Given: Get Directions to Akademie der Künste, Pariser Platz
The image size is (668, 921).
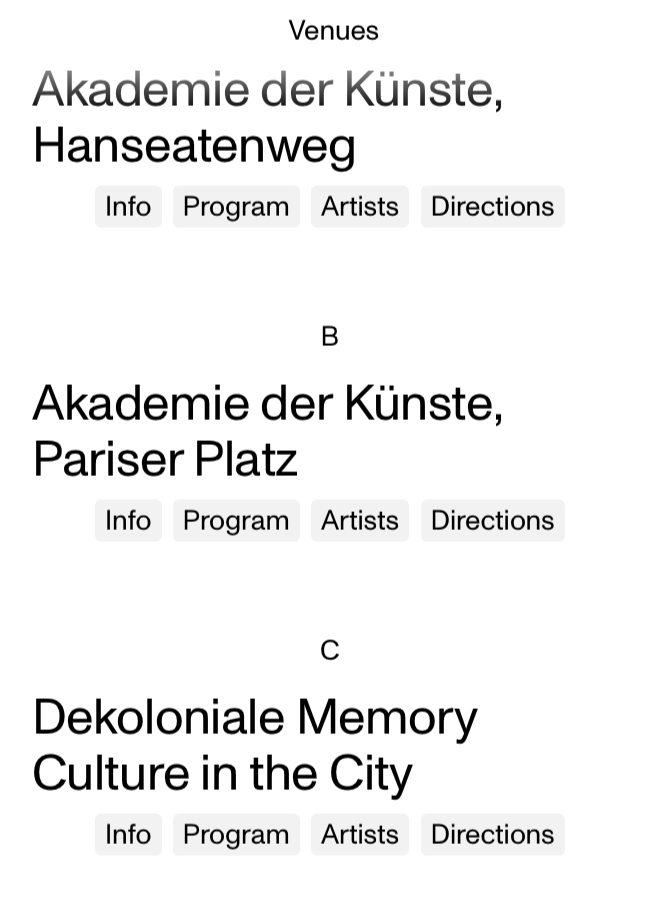Looking at the screenshot, I should click(x=492, y=521).
